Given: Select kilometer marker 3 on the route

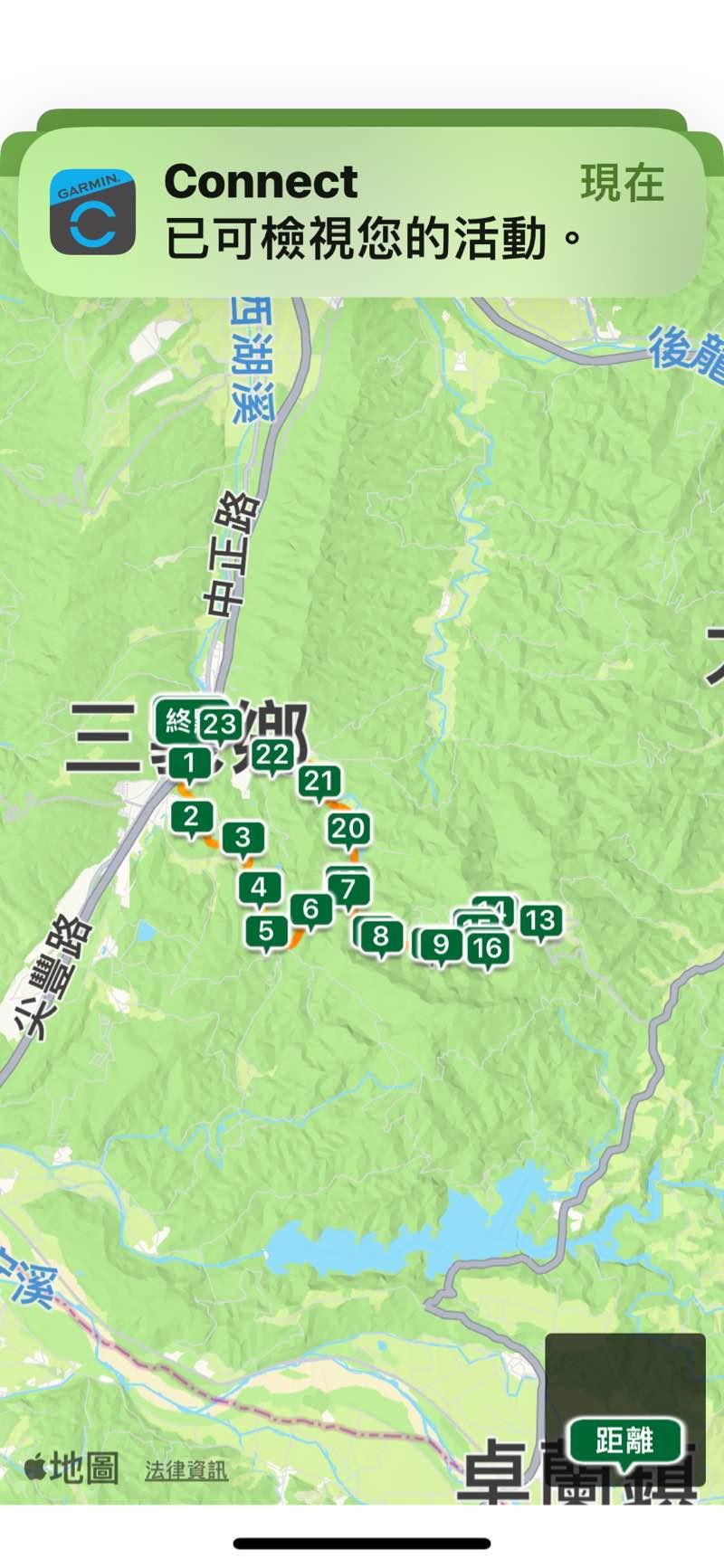Looking at the screenshot, I should (x=243, y=838).
